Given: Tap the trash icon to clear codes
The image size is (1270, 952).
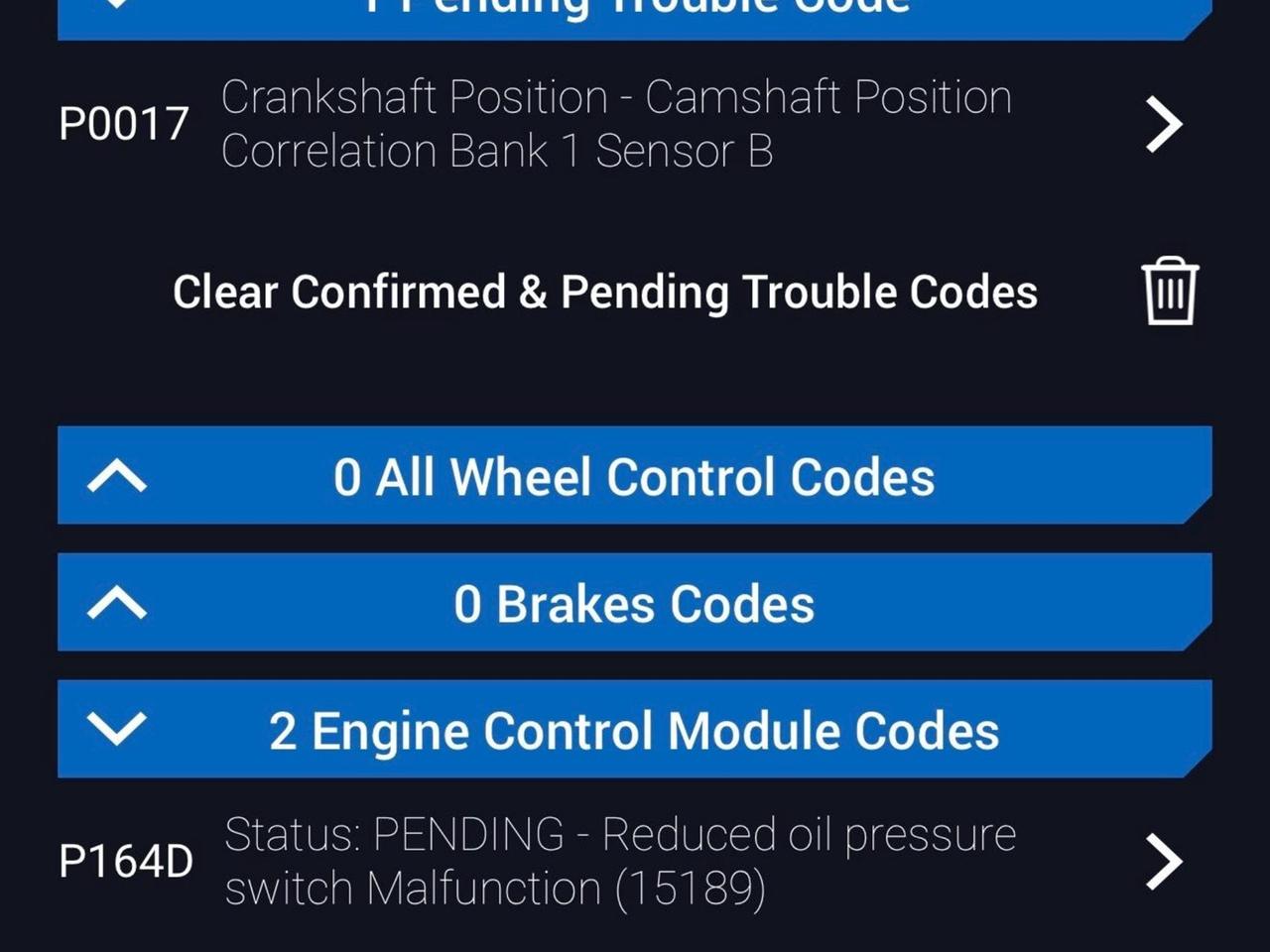Looking at the screenshot, I should tap(1170, 291).
